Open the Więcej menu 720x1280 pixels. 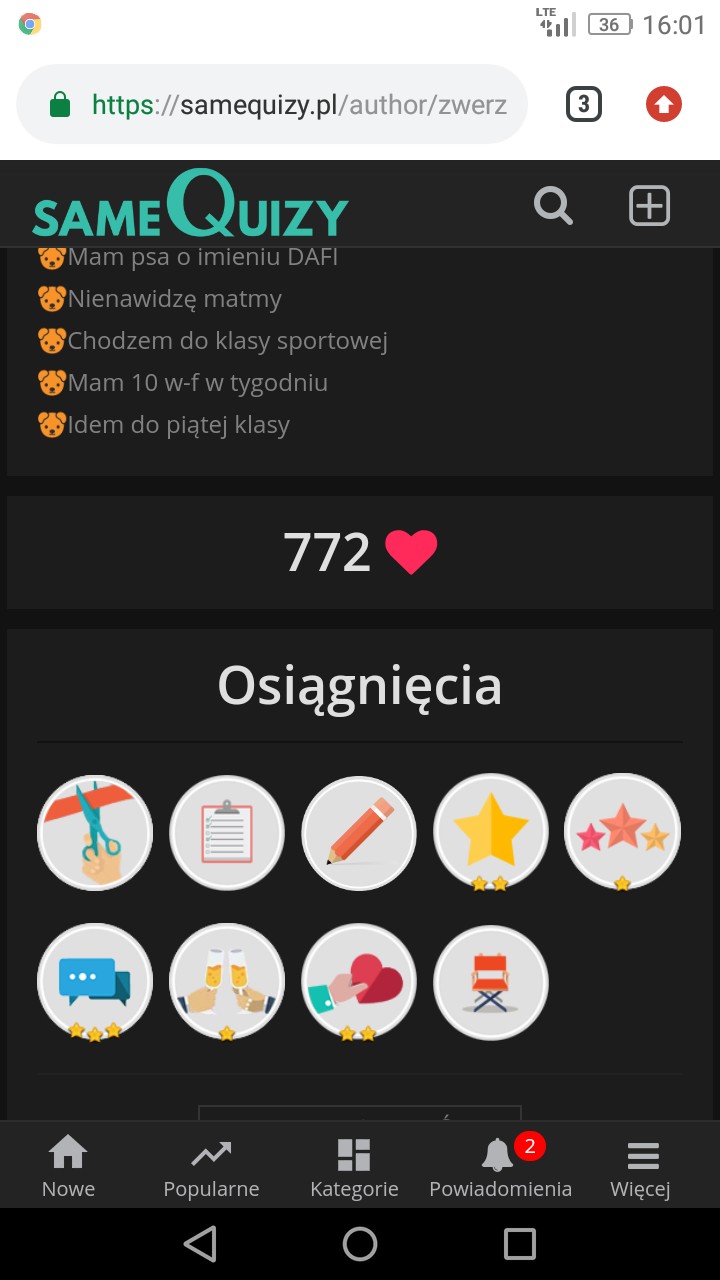641,1165
